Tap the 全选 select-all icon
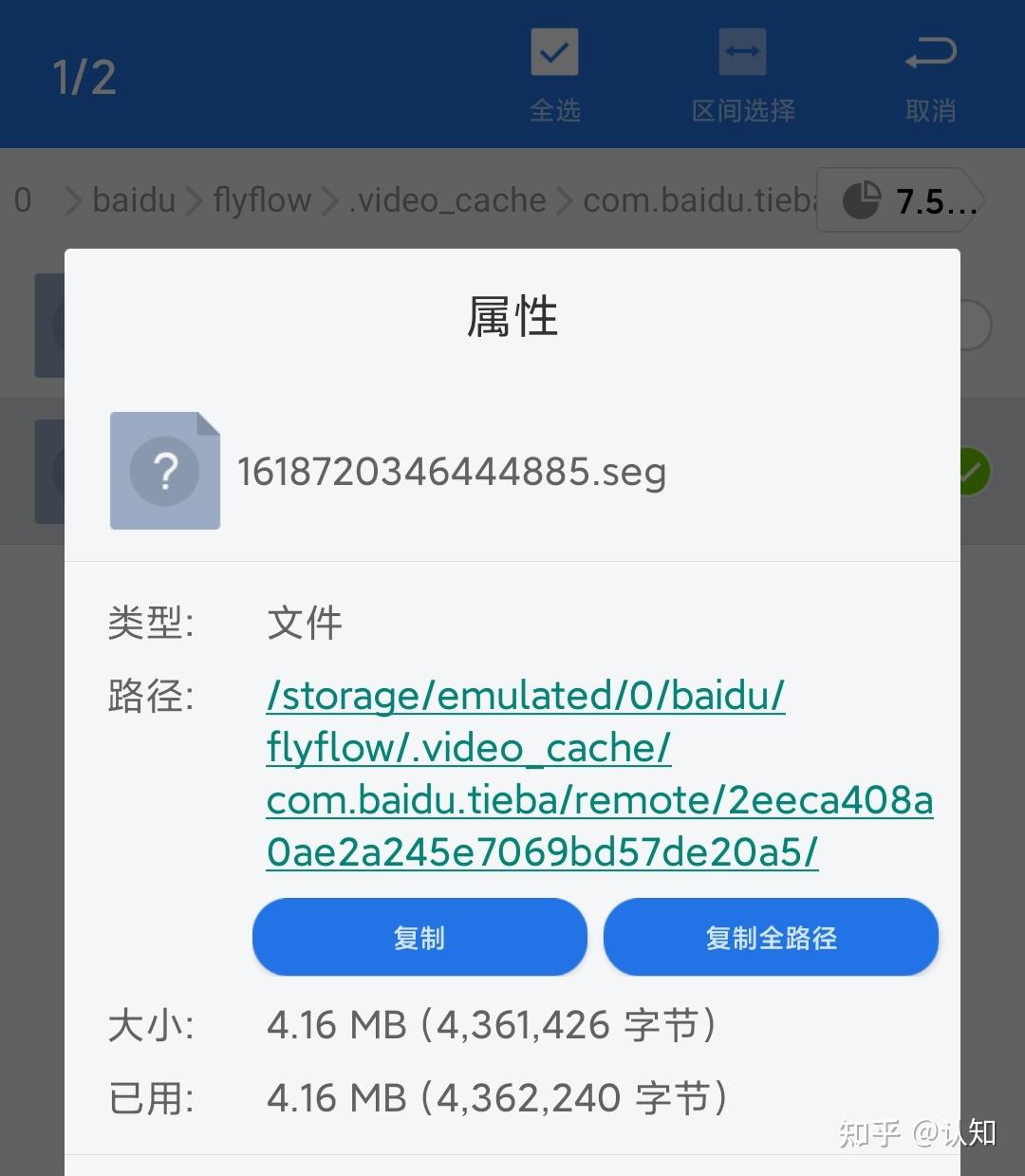This screenshot has height=1176, width=1025. (554, 52)
